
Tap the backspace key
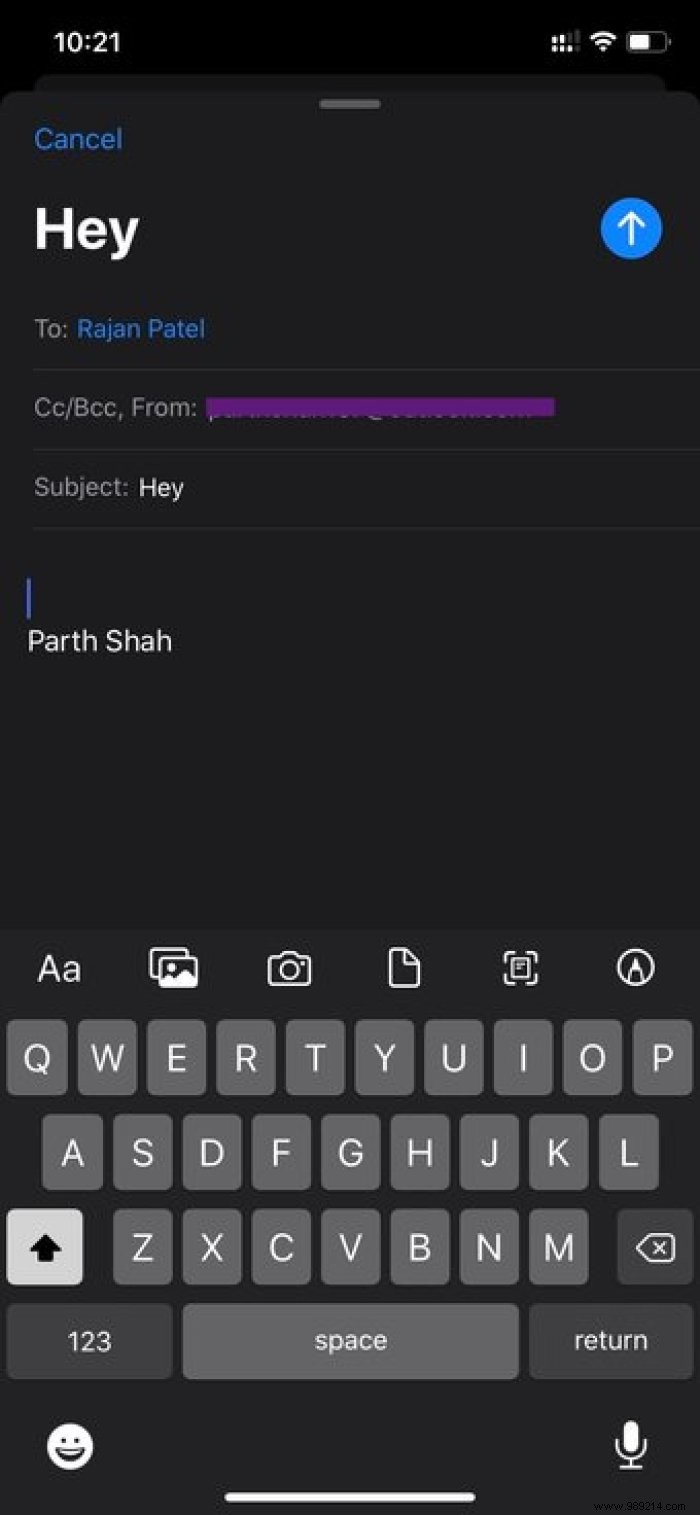point(655,1247)
